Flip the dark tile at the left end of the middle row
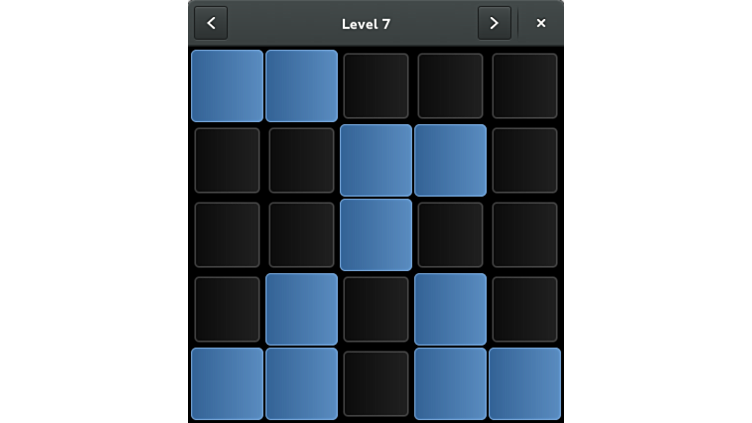Screen dimensions: 752x423 (227, 235)
